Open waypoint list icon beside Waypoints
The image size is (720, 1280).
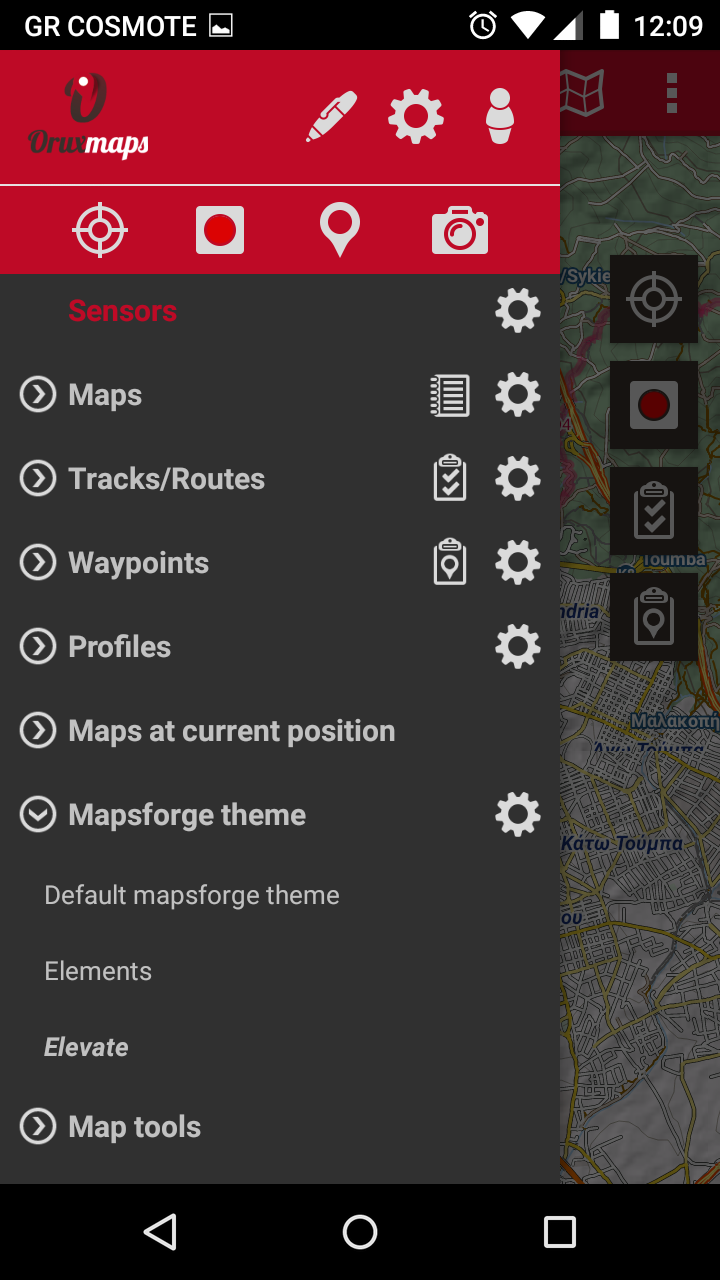(450, 562)
